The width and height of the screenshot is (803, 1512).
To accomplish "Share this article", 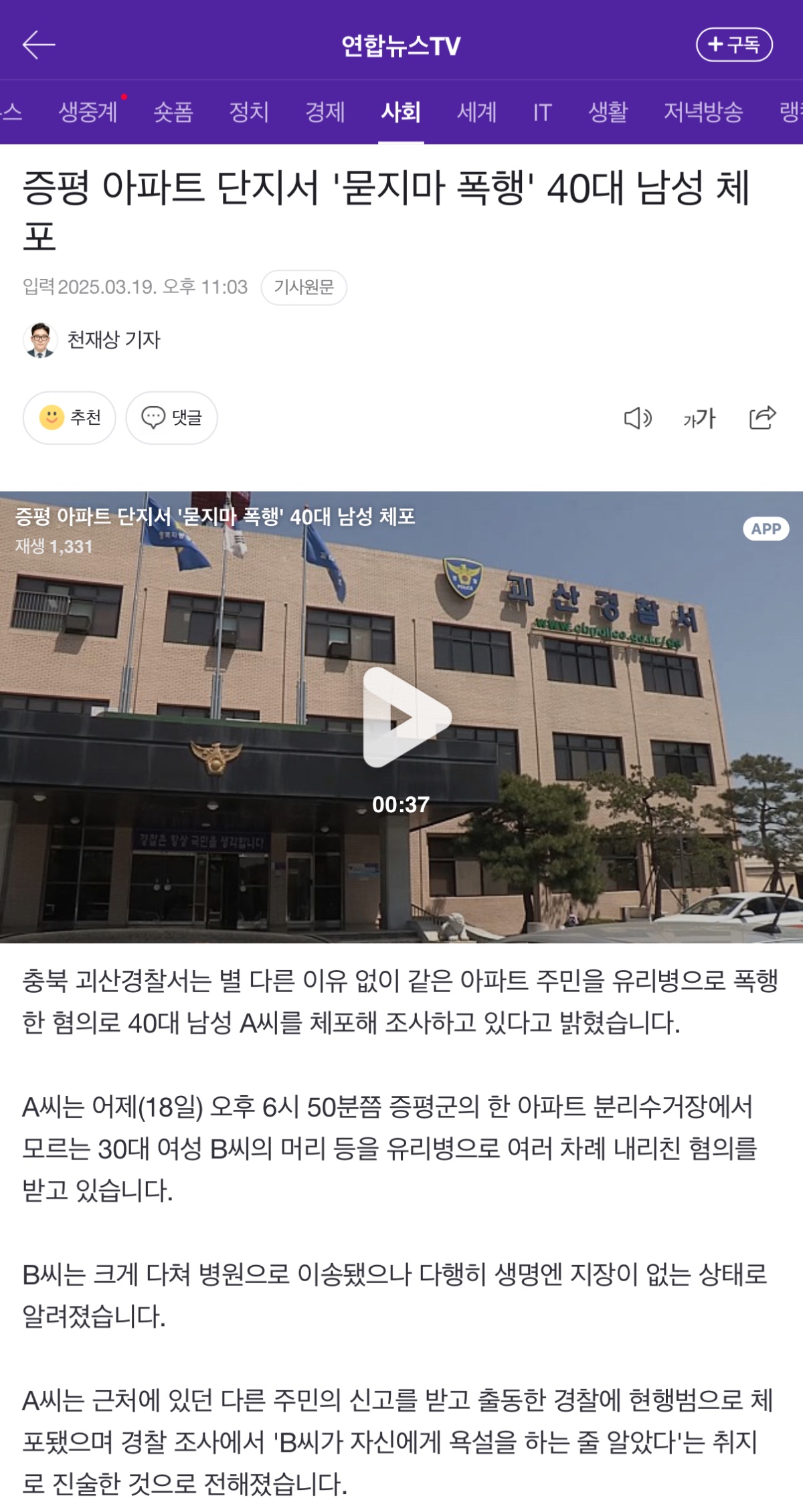I will click(x=762, y=417).
